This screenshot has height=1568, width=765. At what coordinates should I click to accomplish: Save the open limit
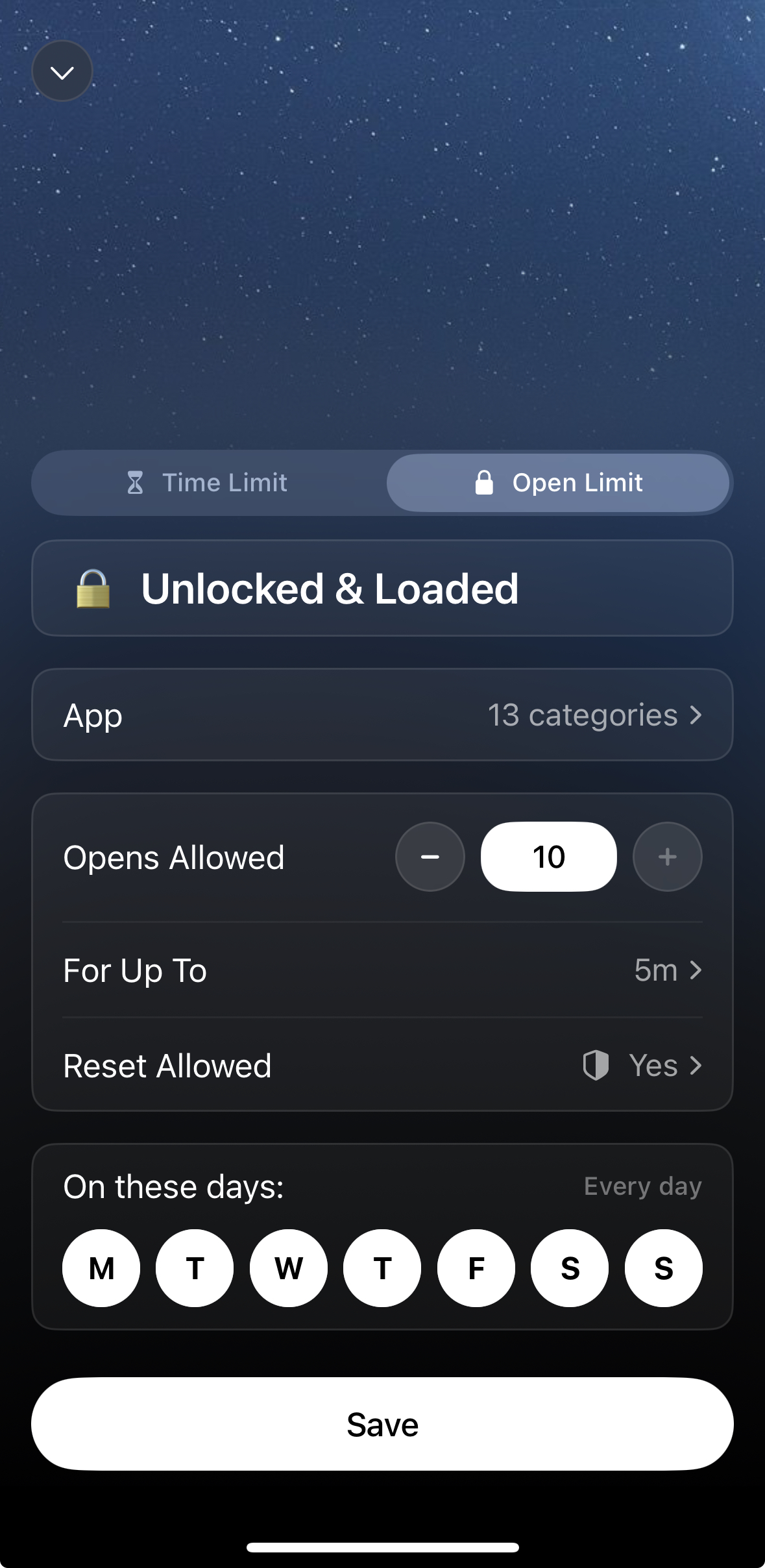pos(382,1424)
